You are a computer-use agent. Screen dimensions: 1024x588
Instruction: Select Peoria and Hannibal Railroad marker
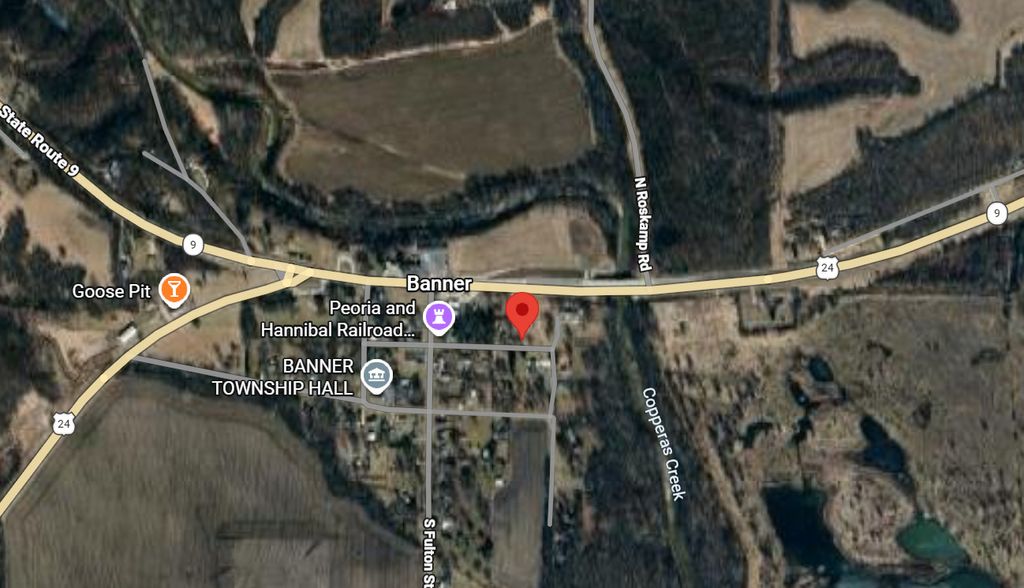(437, 318)
